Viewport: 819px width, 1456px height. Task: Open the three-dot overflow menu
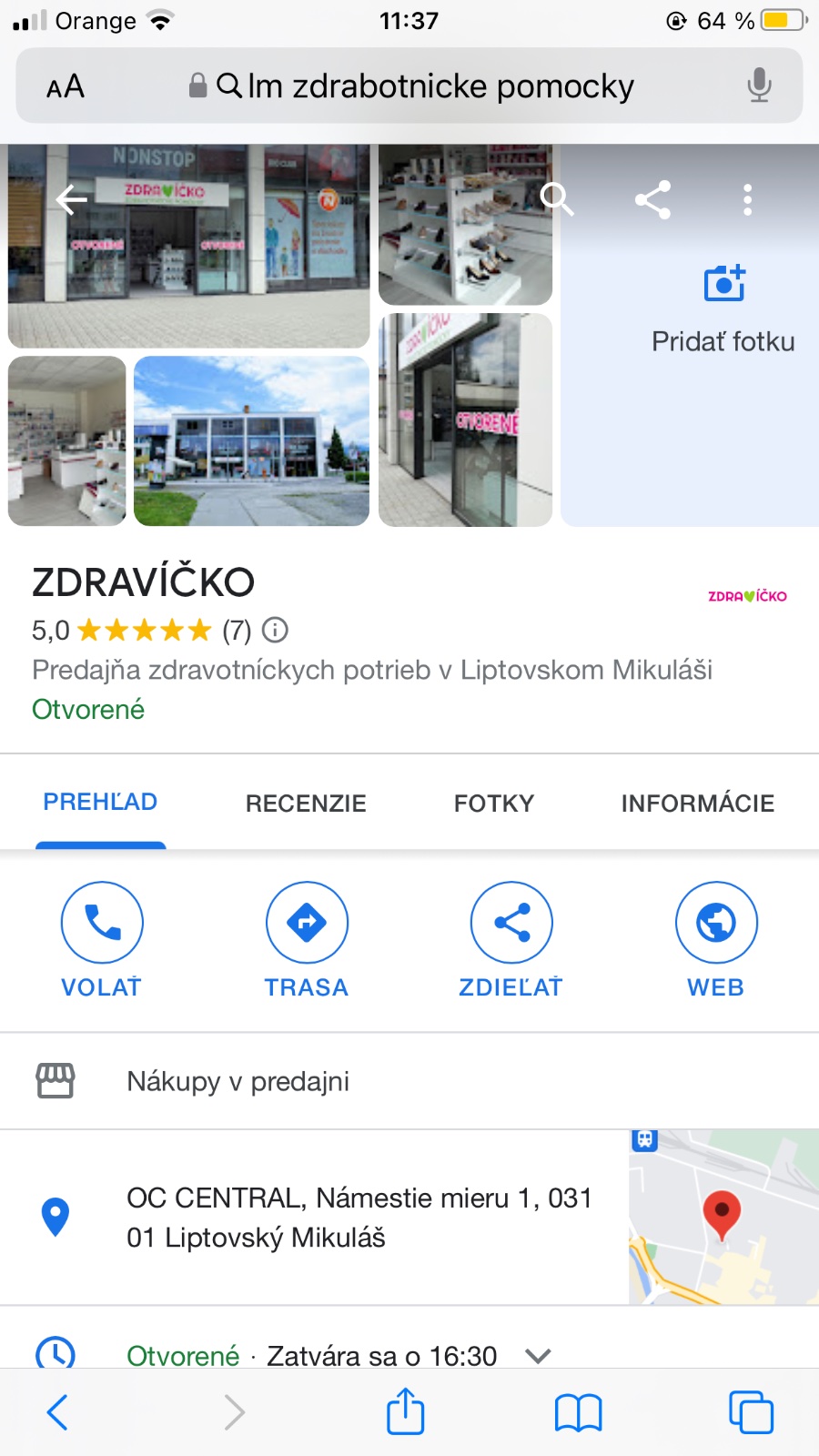click(x=747, y=199)
